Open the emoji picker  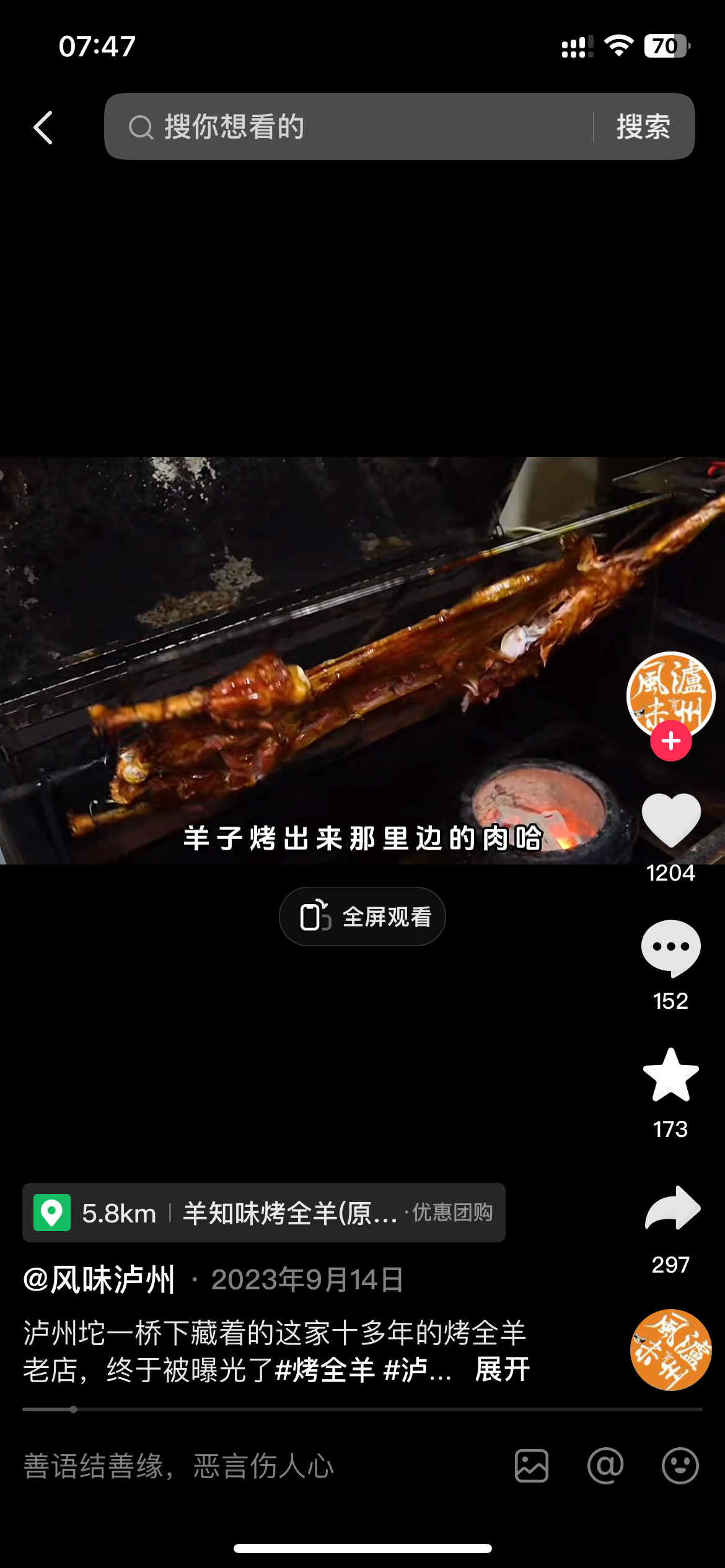(x=680, y=1466)
